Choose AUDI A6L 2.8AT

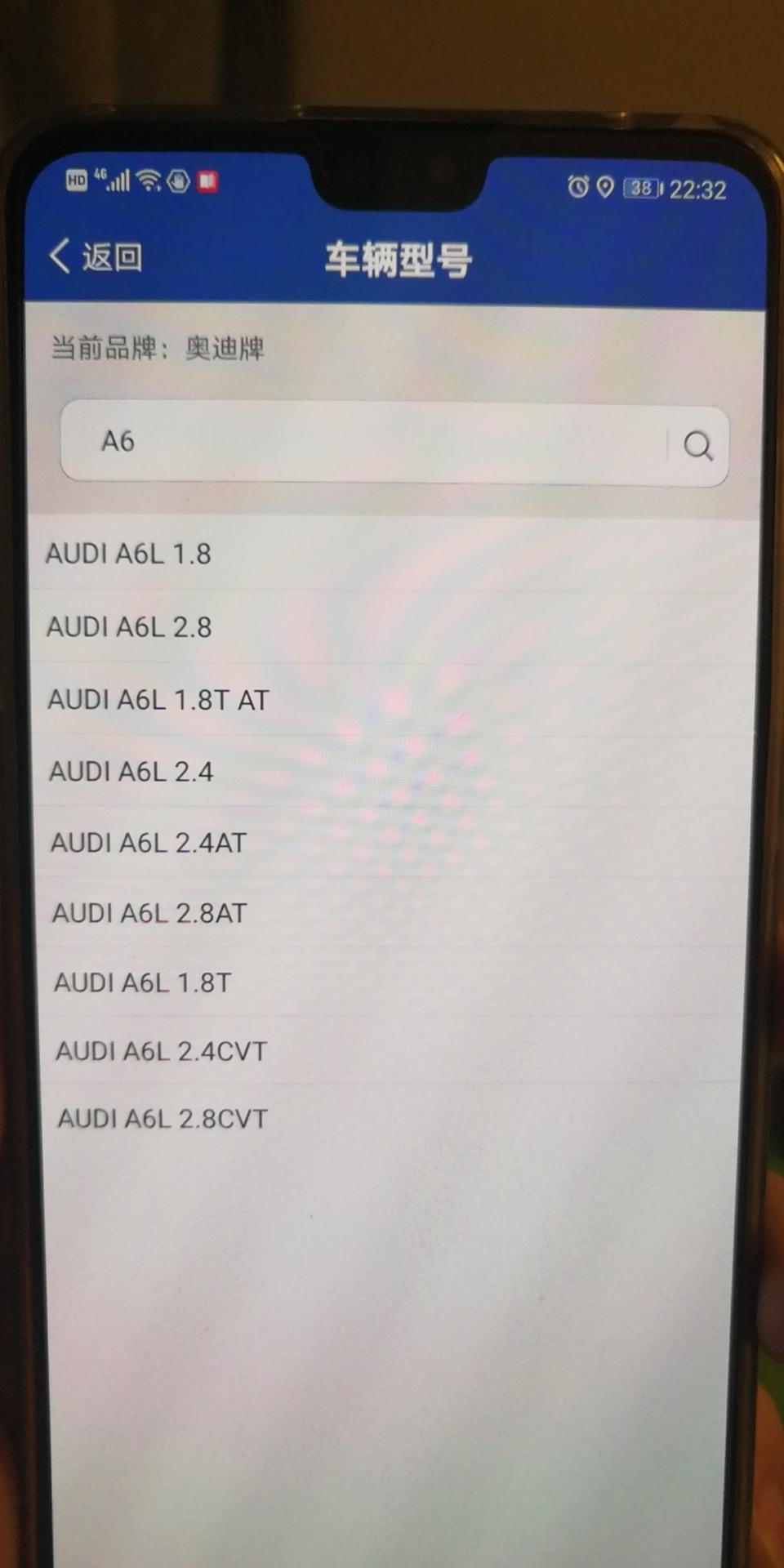150,913
